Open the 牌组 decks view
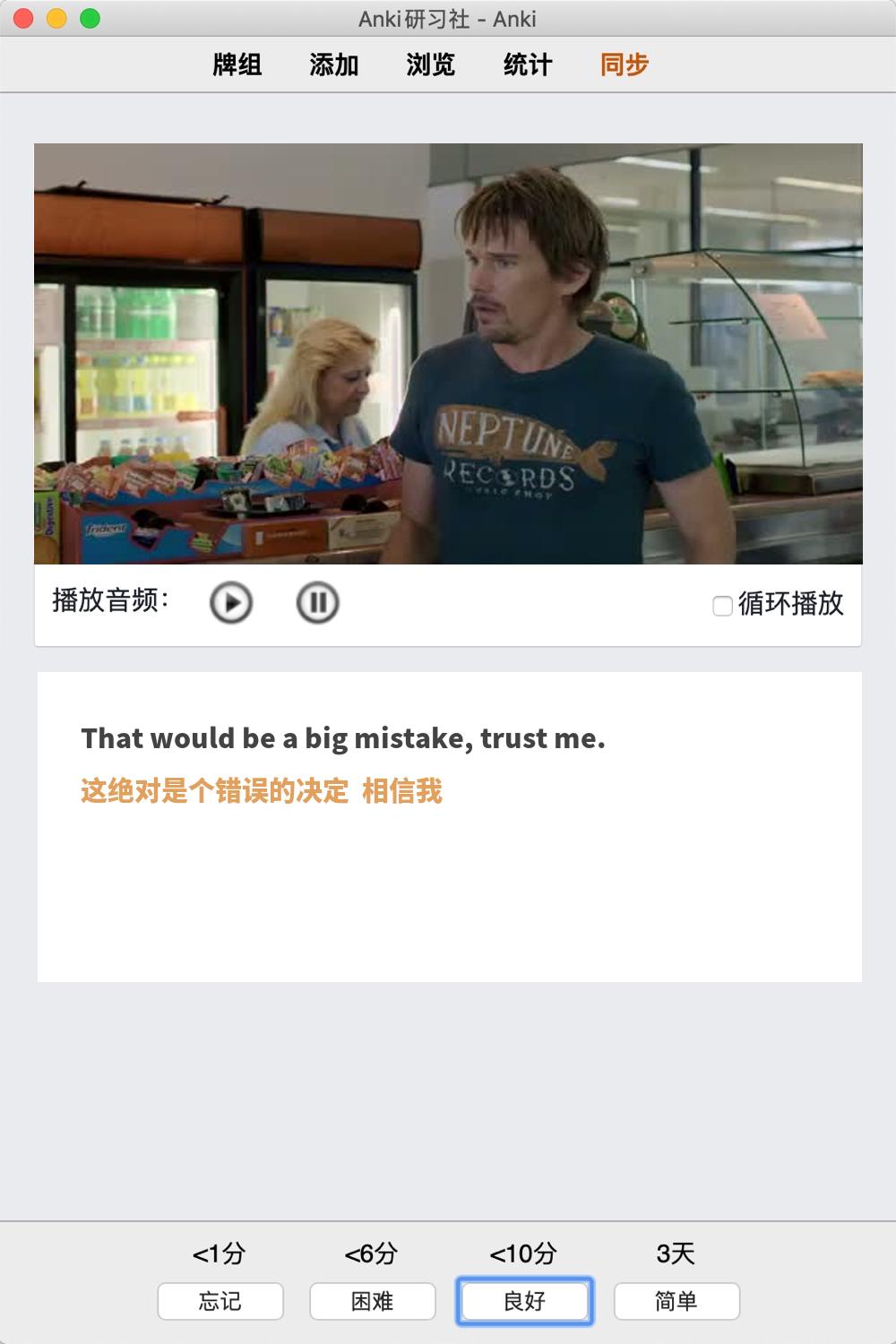 237,65
